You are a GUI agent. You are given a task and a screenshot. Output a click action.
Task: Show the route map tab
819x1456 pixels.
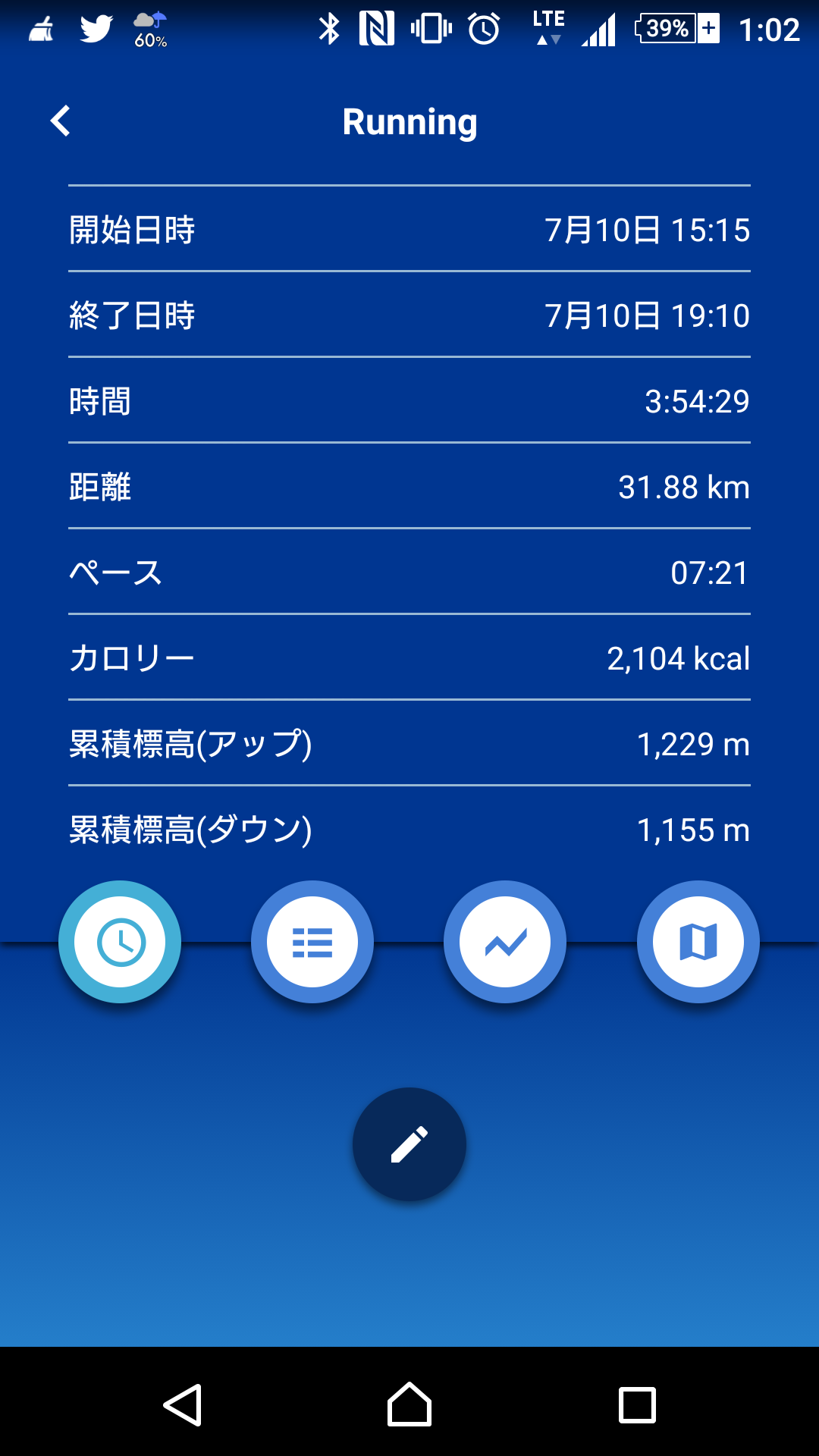(x=698, y=942)
